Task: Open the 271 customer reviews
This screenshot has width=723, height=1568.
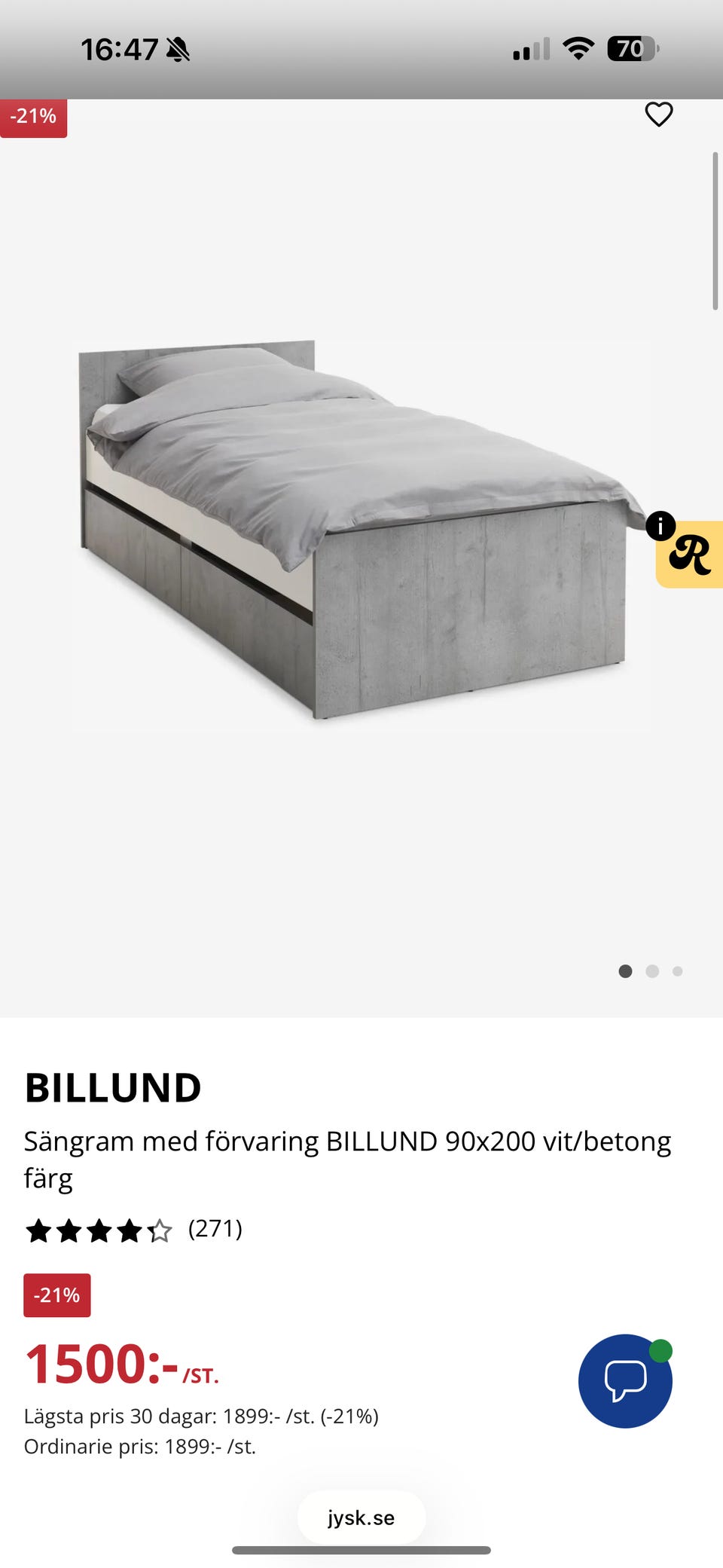Action: 215,1229
